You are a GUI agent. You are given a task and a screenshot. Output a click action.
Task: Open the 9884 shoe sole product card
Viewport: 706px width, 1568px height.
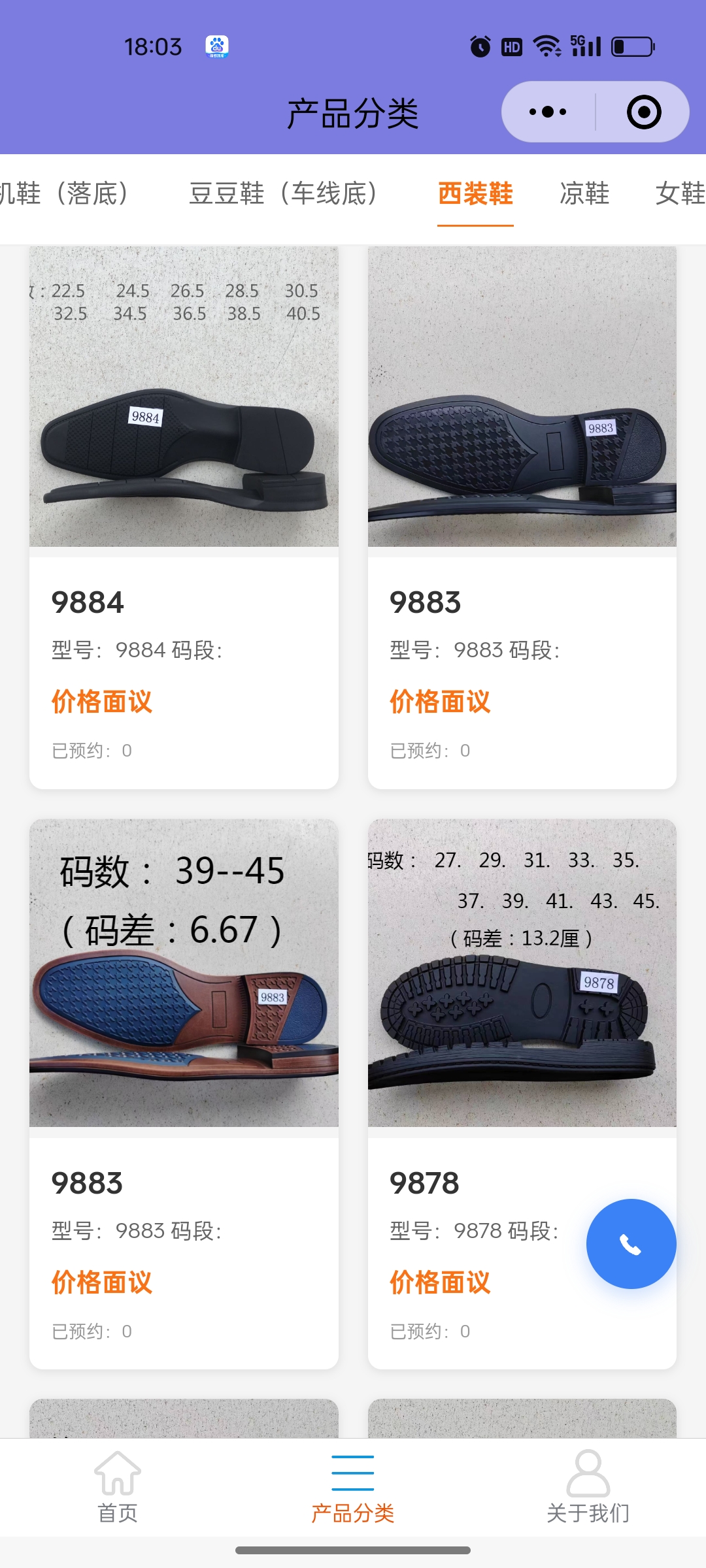coord(184,516)
